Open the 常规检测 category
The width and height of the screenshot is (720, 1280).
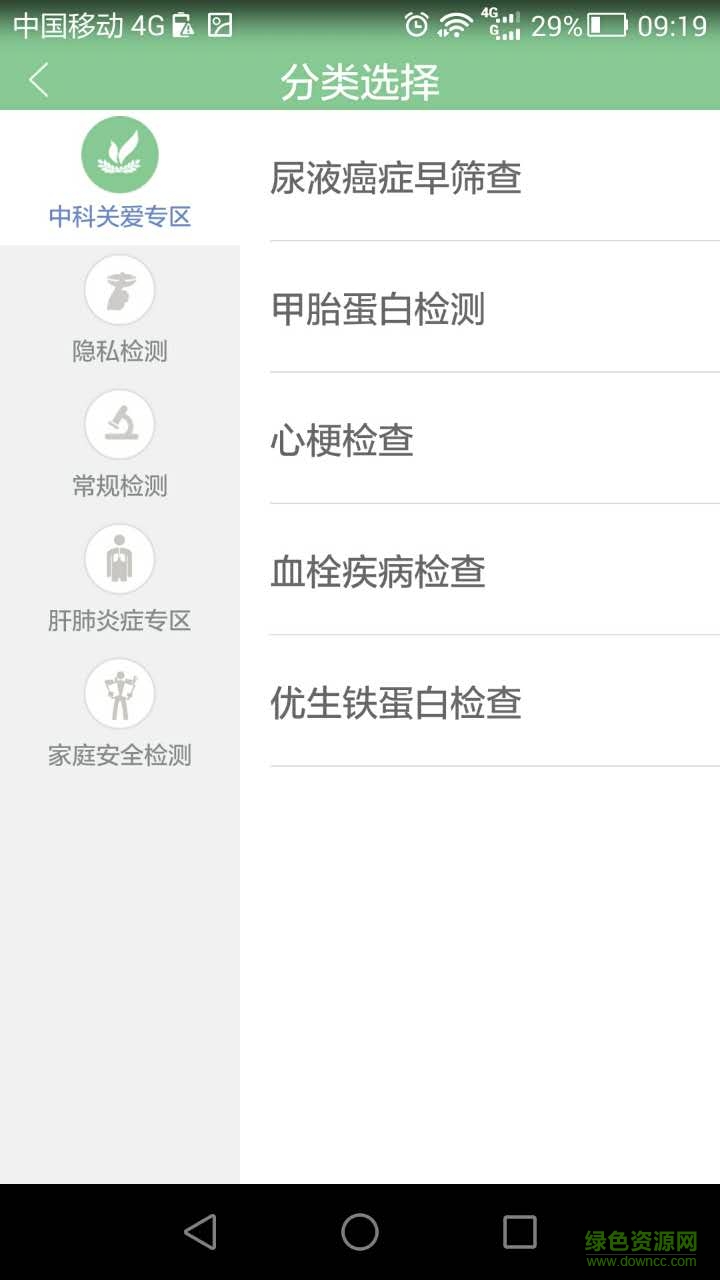click(120, 445)
